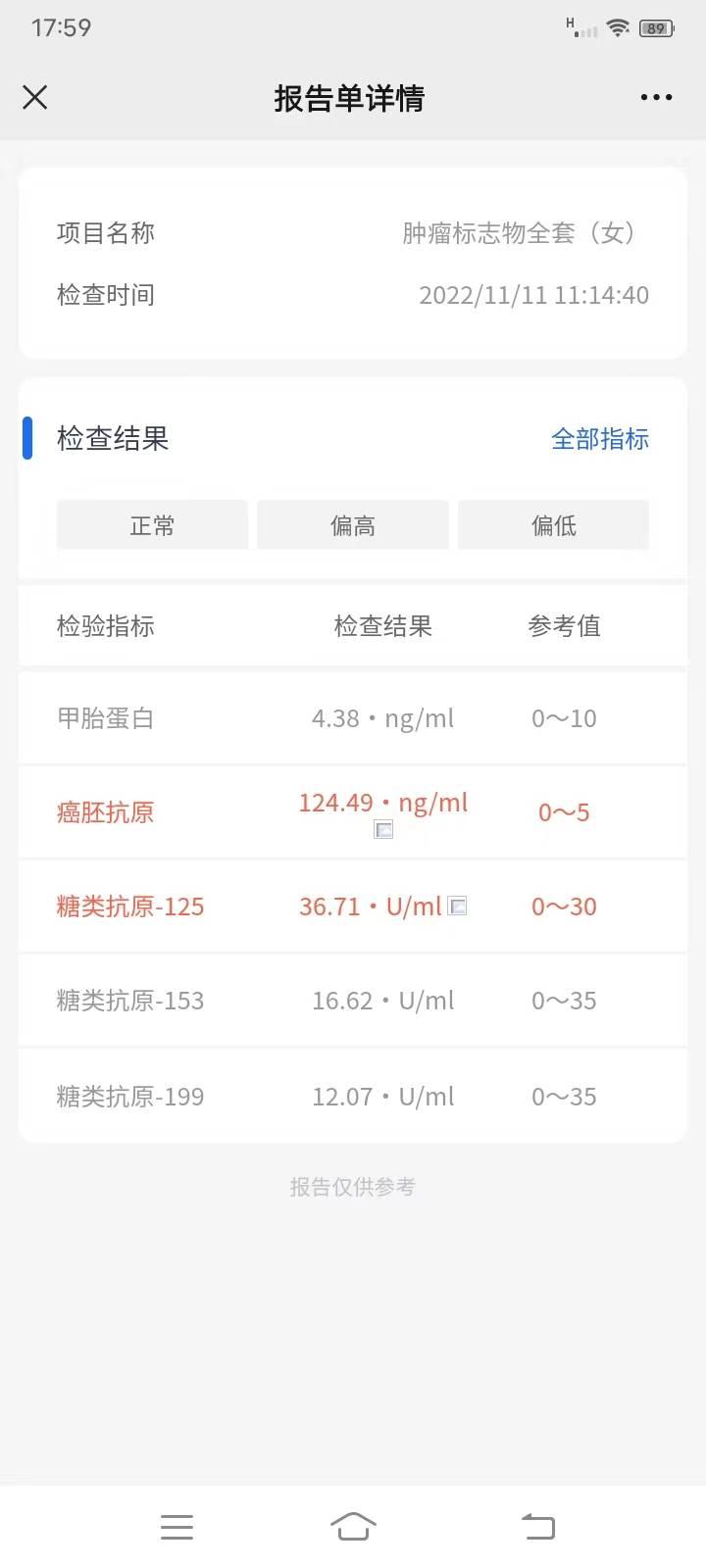This screenshot has height=1568, width=706.
Task: Tap the menu lines icon in the bottom bar
Action: 176,1526
